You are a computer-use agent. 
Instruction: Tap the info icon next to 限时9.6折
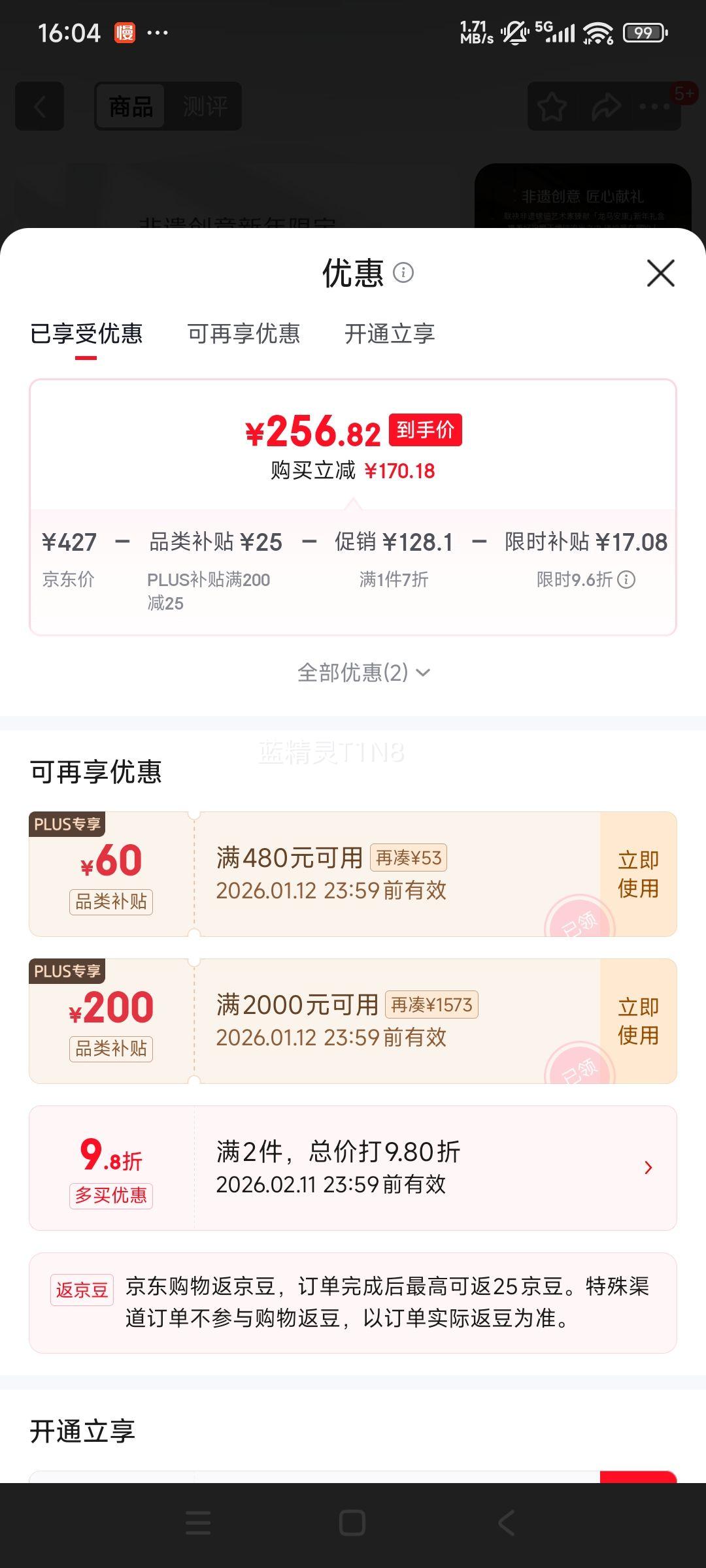click(x=628, y=580)
